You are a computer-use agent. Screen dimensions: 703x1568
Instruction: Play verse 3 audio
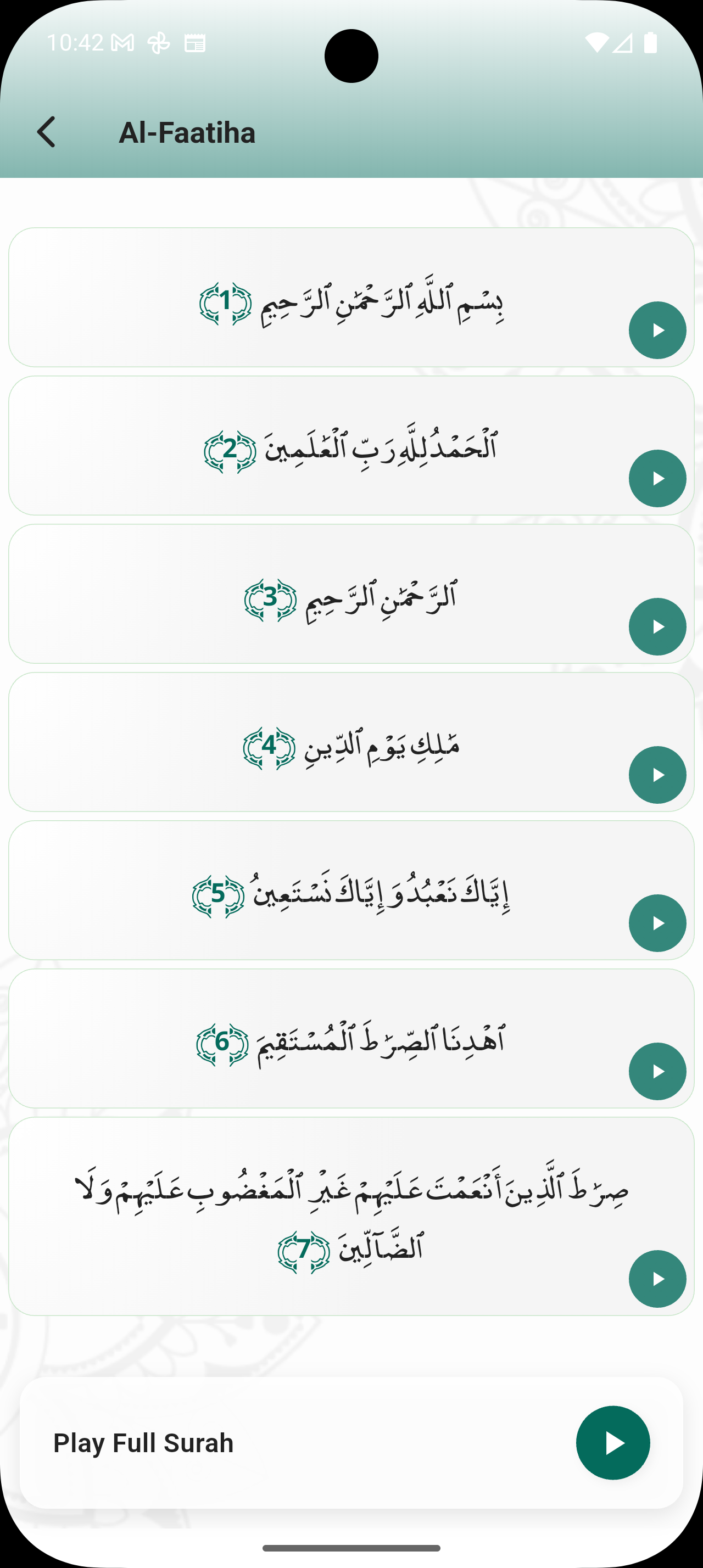(x=657, y=626)
